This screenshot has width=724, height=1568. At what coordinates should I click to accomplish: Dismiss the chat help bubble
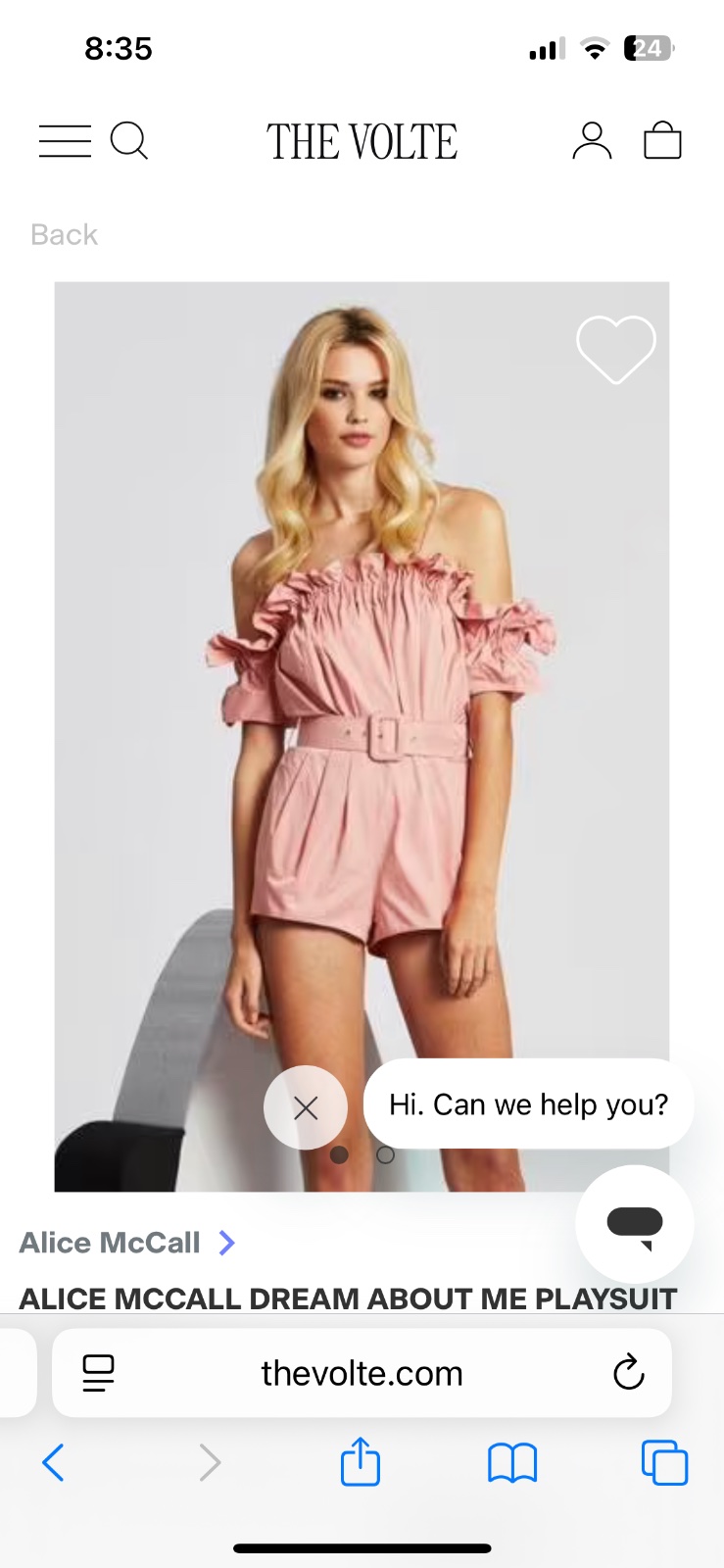(306, 1107)
